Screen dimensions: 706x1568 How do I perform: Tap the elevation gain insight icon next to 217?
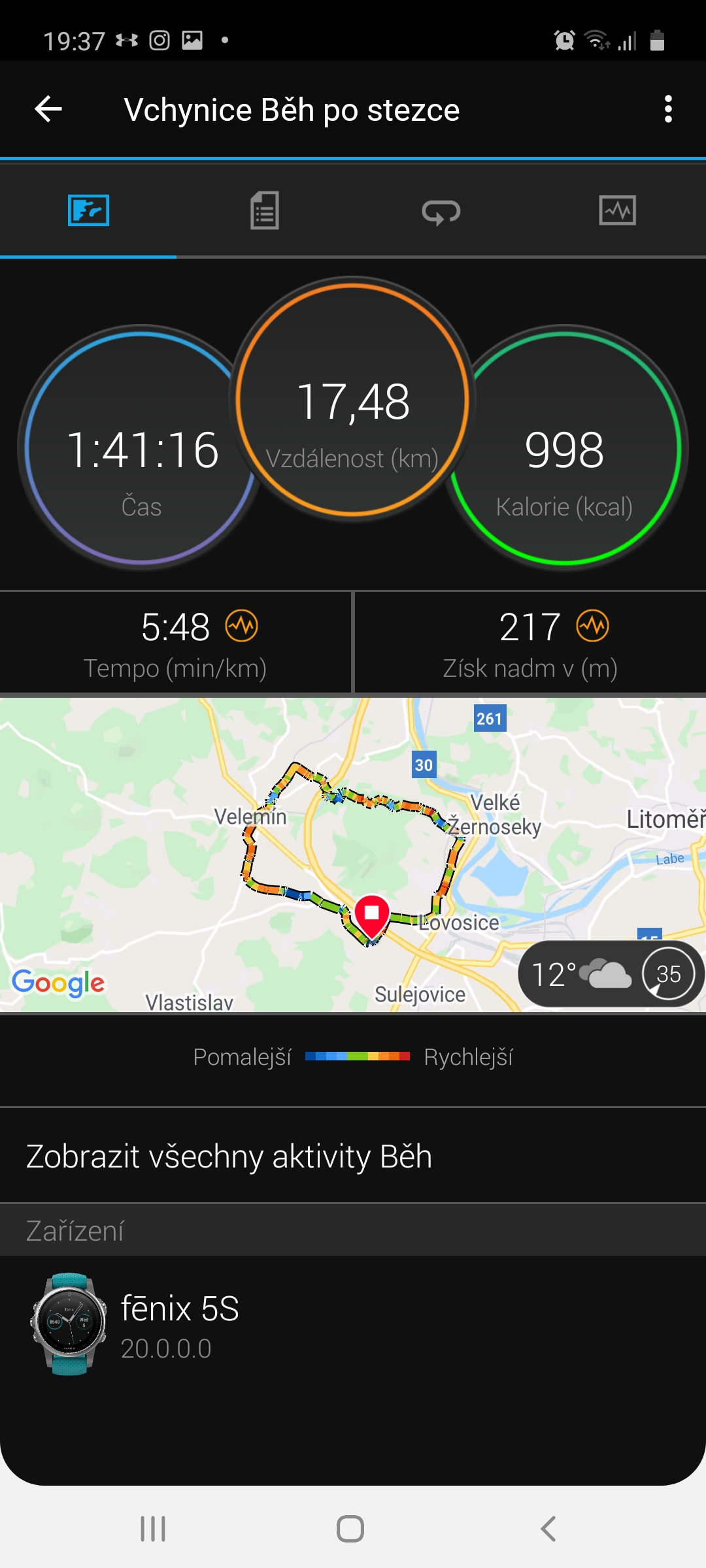pyautogui.click(x=593, y=626)
